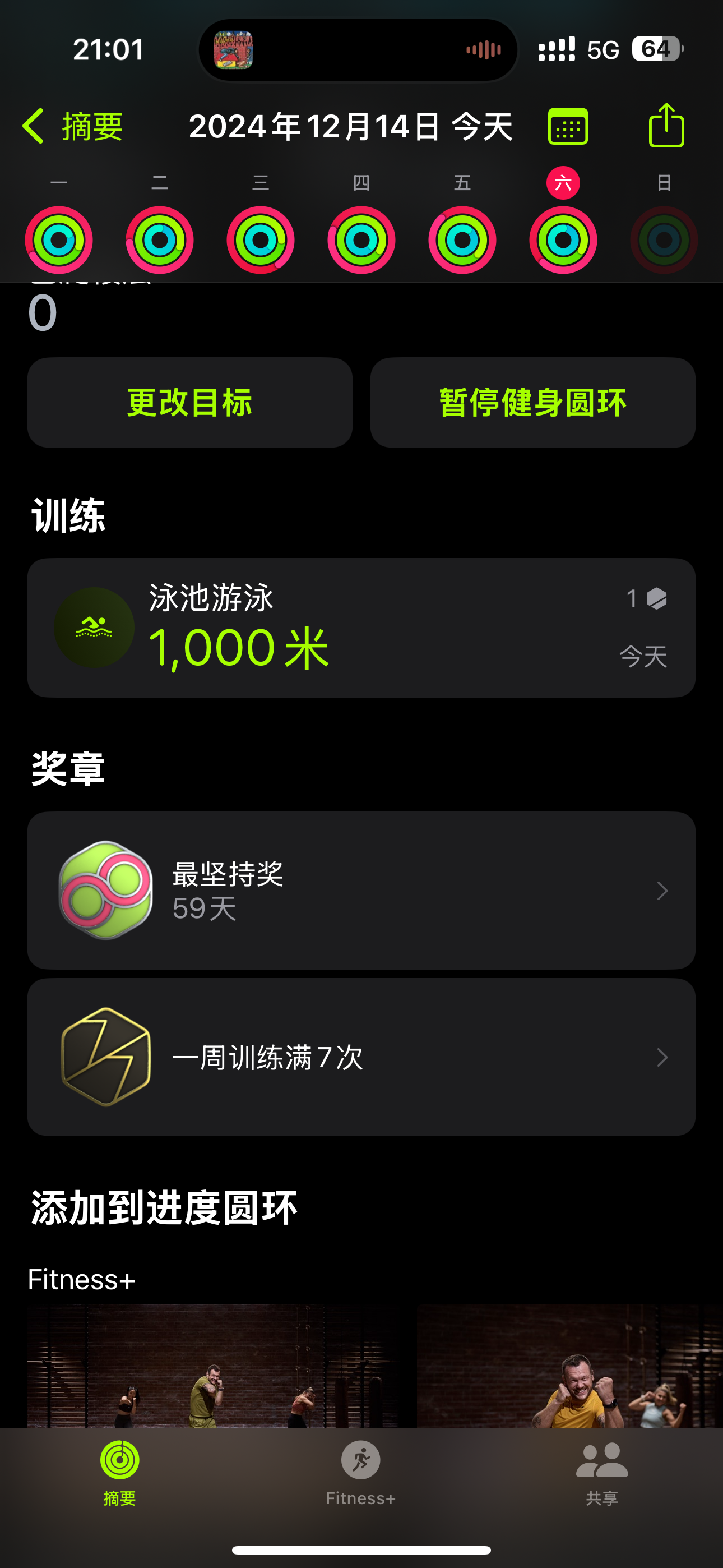The height and width of the screenshot is (1568, 723).
Task: Tap 更改目标 button
Action: (190, 403)
